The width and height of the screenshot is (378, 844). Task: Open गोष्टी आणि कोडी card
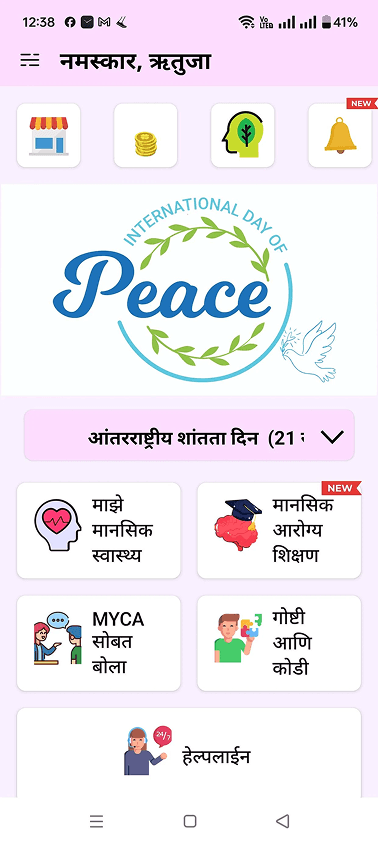pyautogui.click(x=279, y=643)
